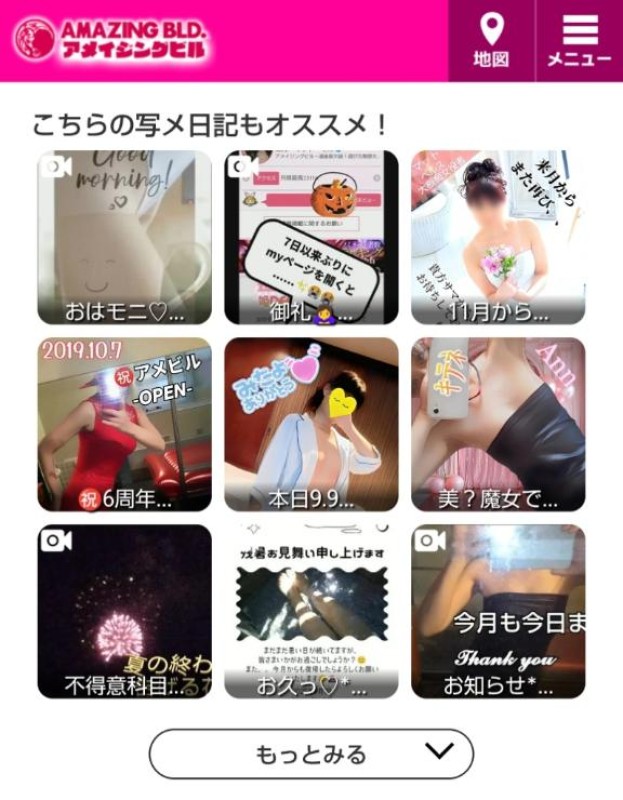Open the 御礼 diary entry
This screenshot has width=623, height=800.
click(x=311, y=237)
